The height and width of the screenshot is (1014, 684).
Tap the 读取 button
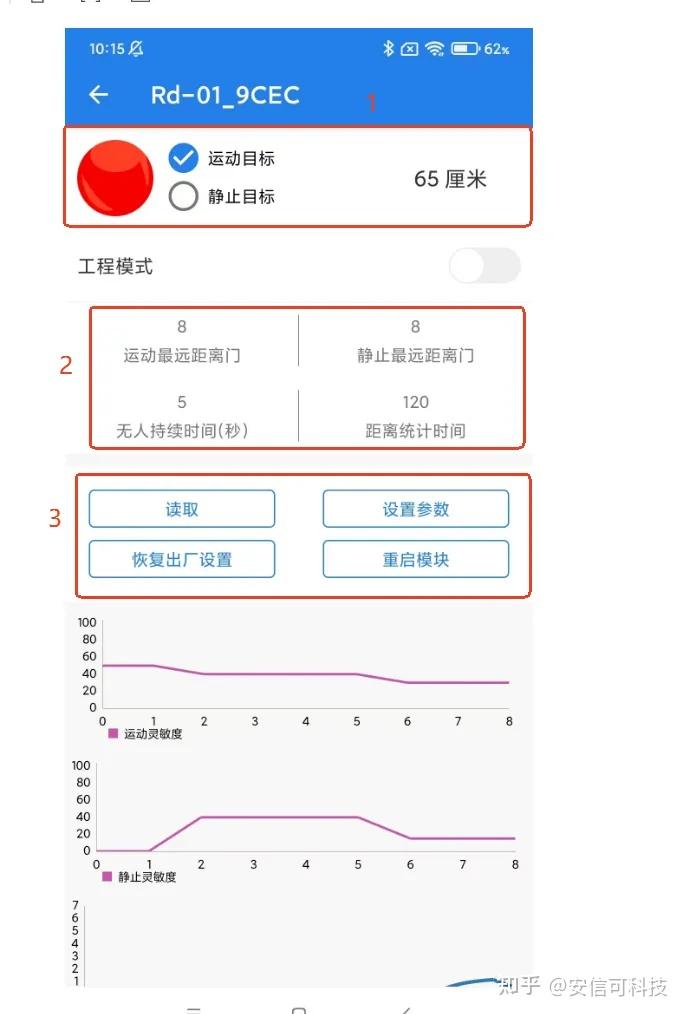[182, 509]
